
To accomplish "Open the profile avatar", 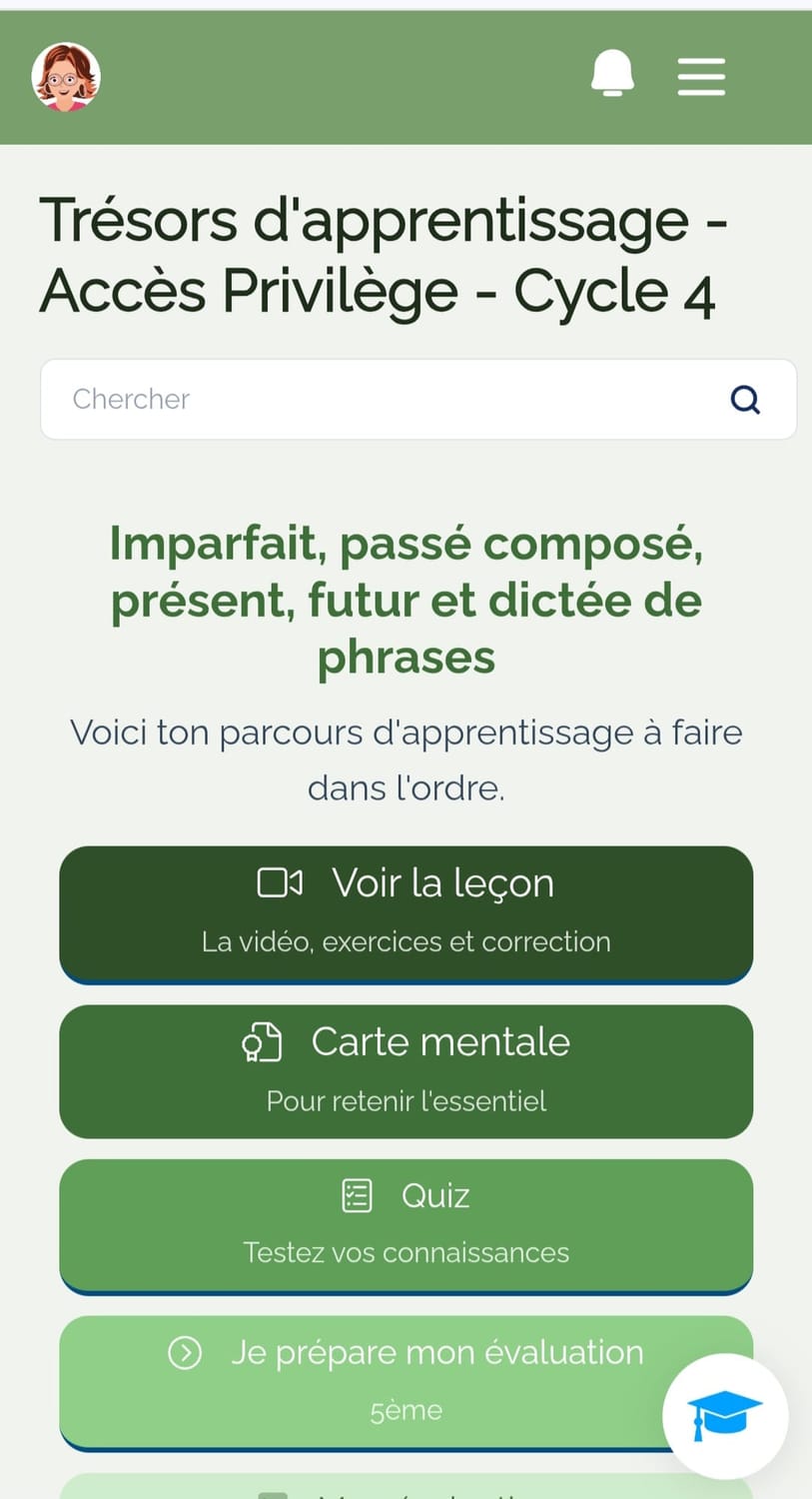I will click(x=66, y=77).
